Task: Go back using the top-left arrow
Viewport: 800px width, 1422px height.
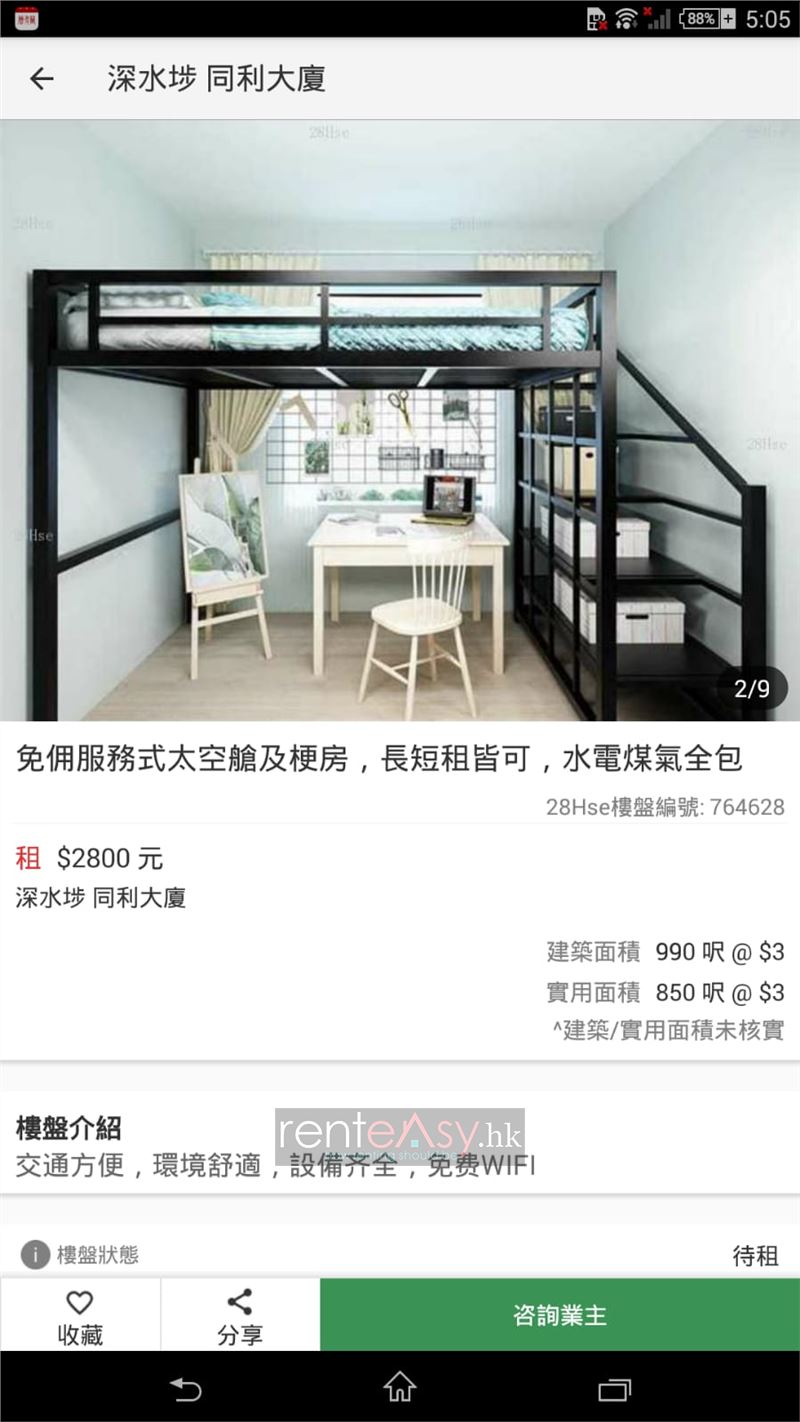Action: click(41, 79)
